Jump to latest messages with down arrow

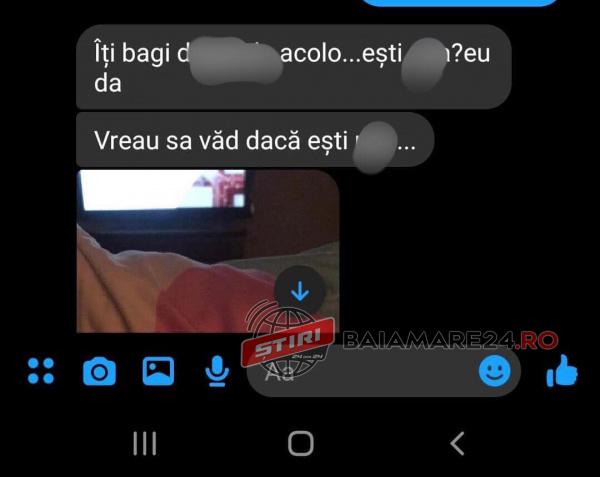pos(300,291)
